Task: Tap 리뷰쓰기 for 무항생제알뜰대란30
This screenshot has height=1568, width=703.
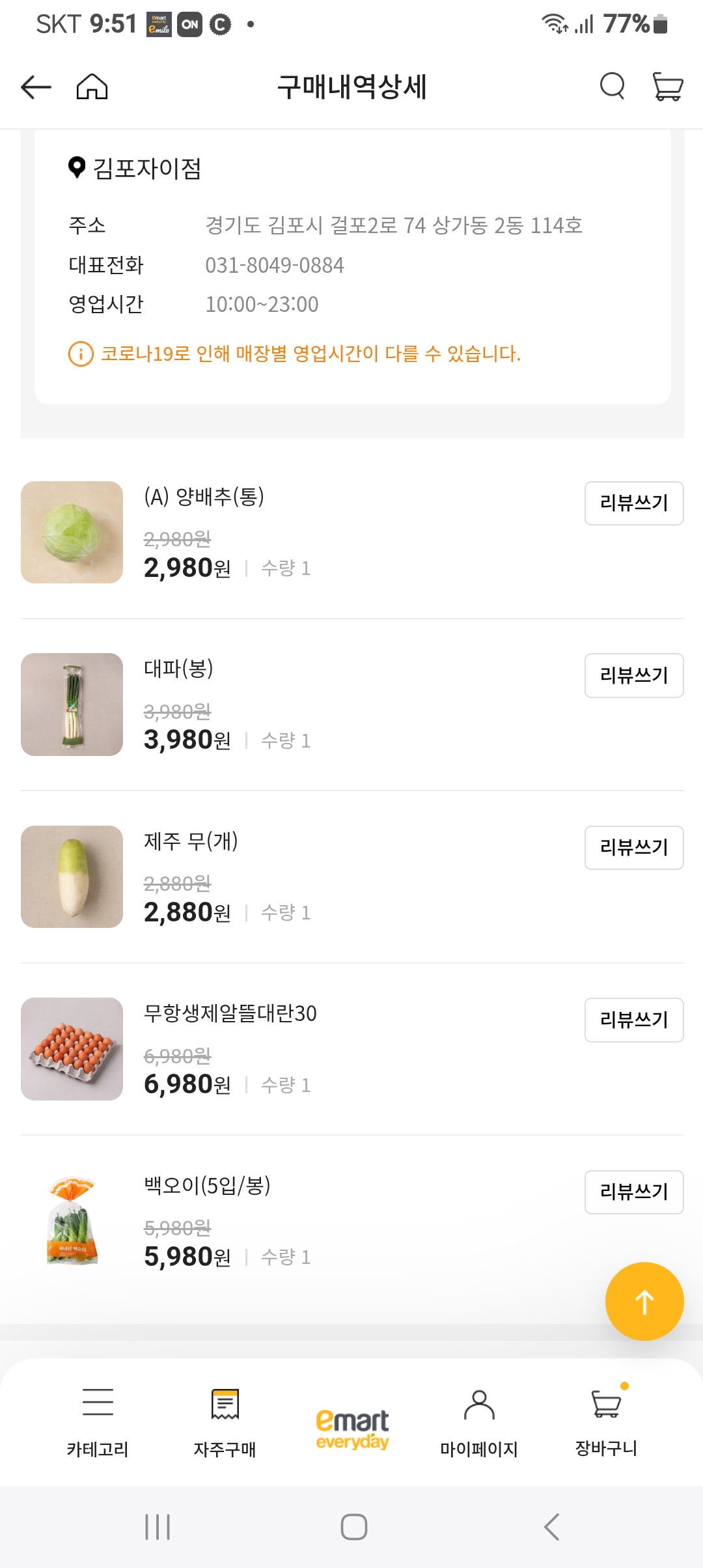Action: coord(633,1020)
